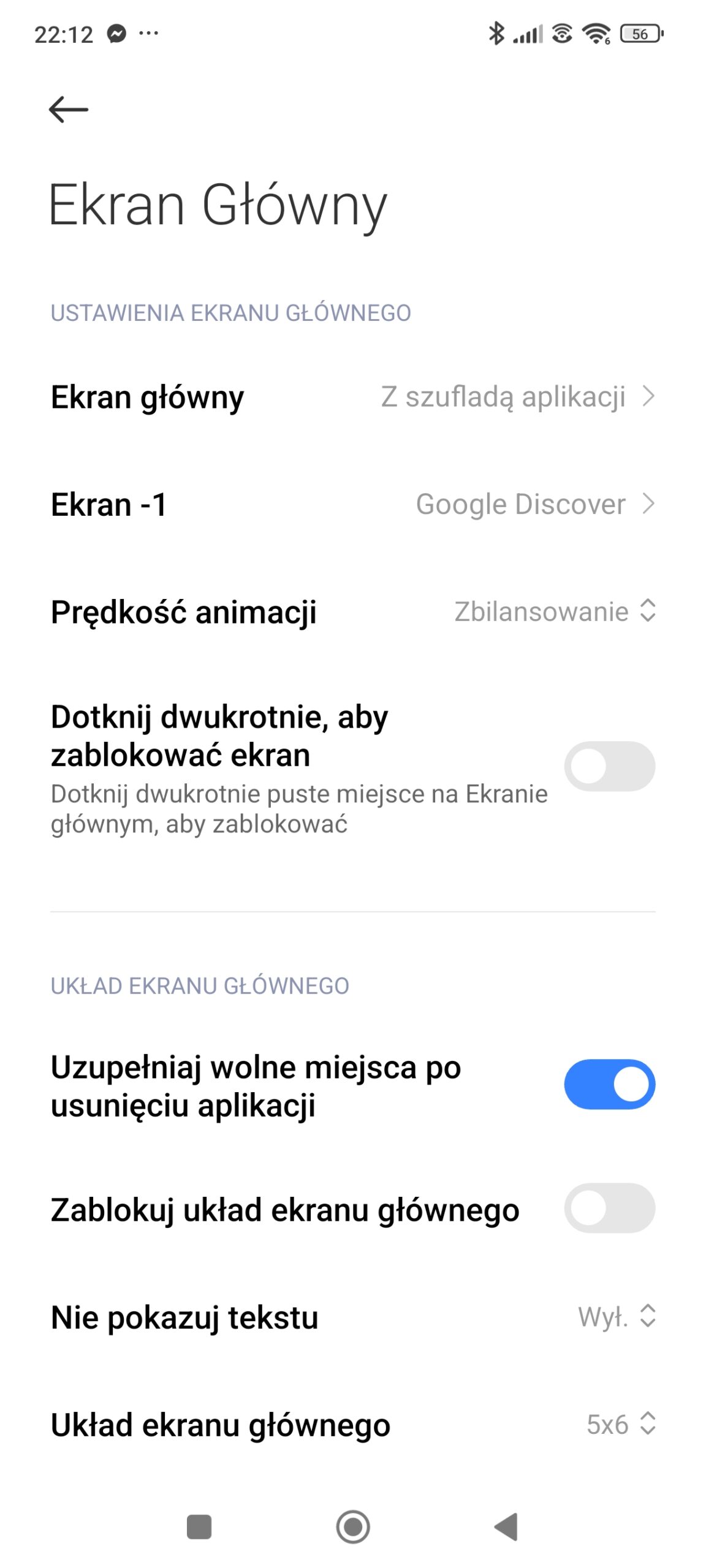Viewport: 706px width, 1568px height.
Task: Disable Uzupełniaj wolne miejsca po usunięciu aplikacji
Action: point(609,1084)
